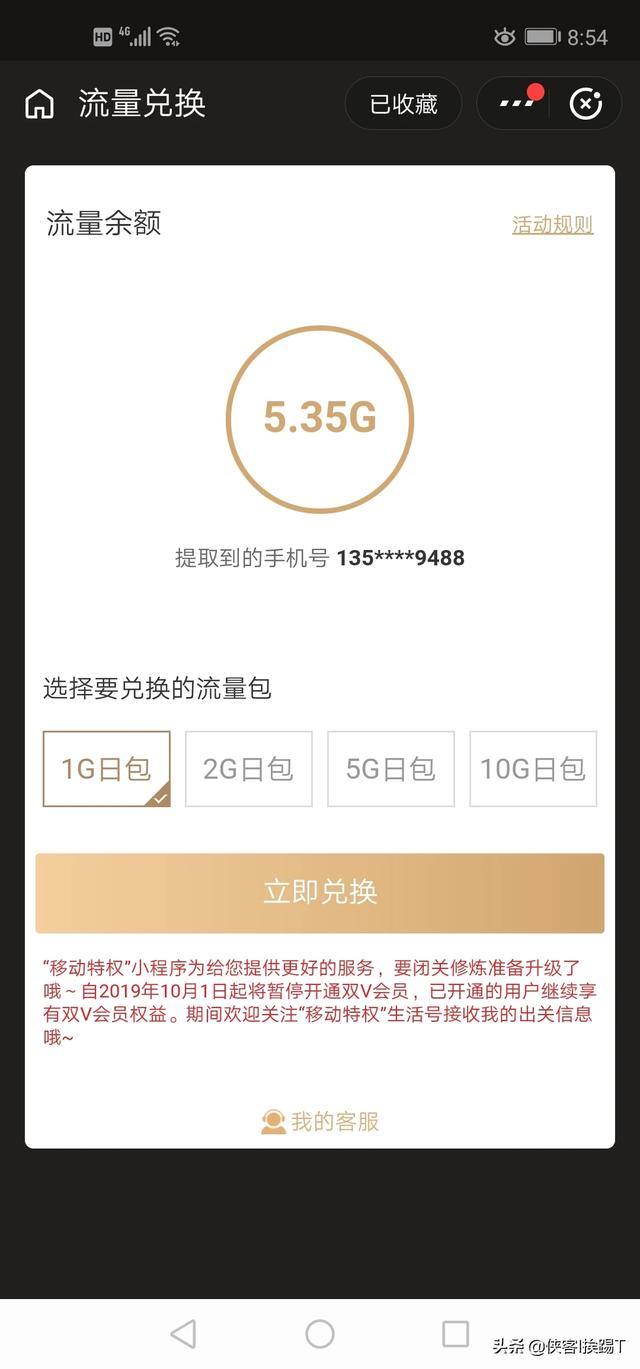Choose the 5G日包 data pack
Screen dimensions: 640x1369
tap(390, 769)
